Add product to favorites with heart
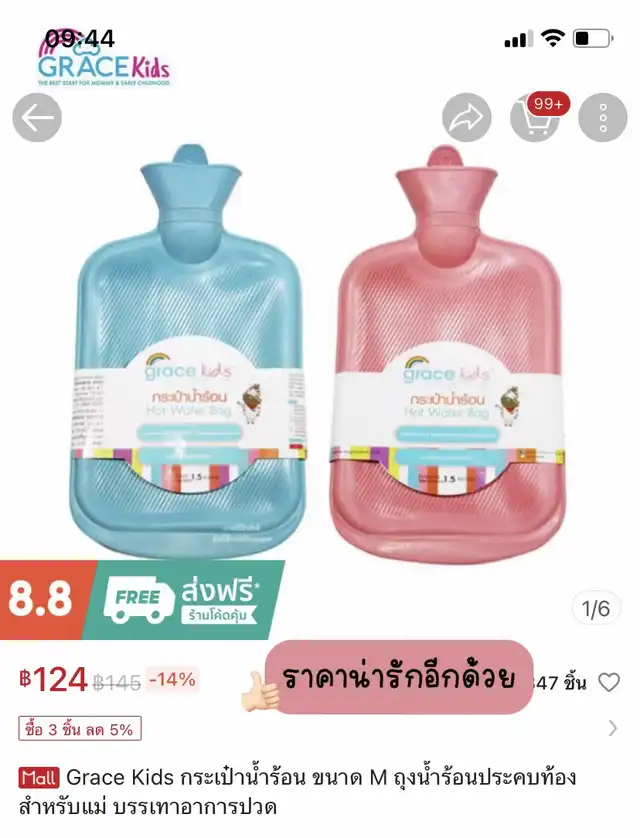 tap(608, 682)
